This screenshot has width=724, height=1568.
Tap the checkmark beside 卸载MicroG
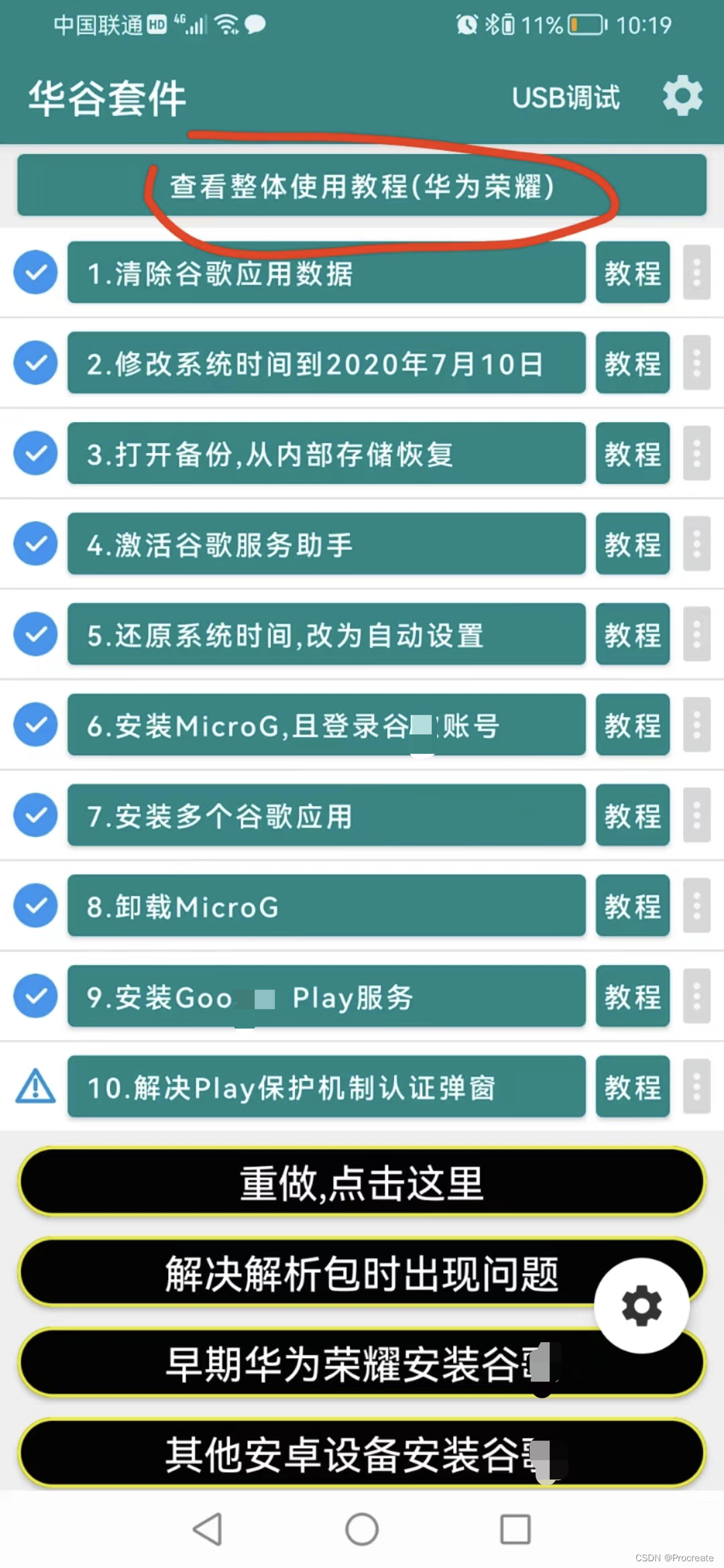point(35,906)
